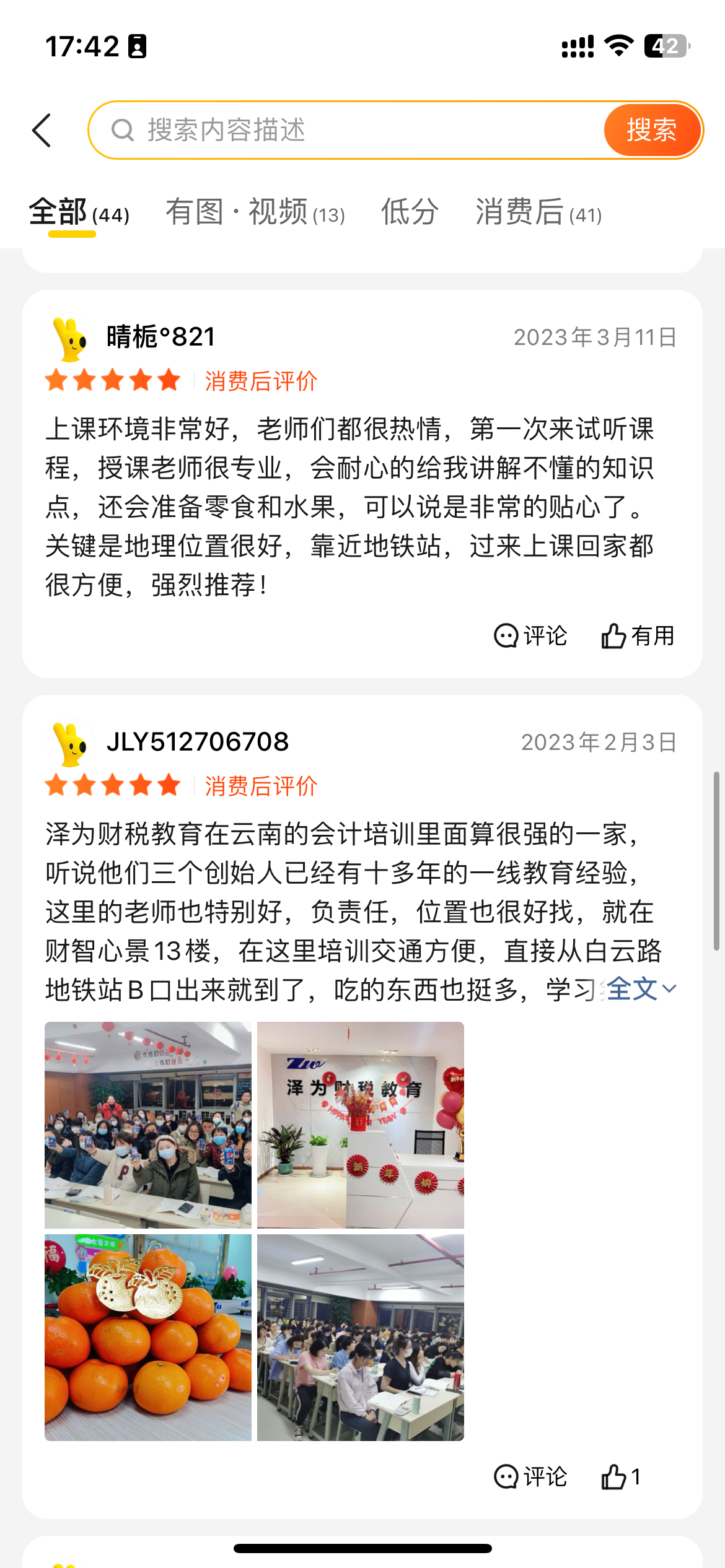Image resolution: width=725 pixels, height=1568 pixels.
Task: Expand 全文 of JLY512706708's review
Action: (x=640, y=989)
